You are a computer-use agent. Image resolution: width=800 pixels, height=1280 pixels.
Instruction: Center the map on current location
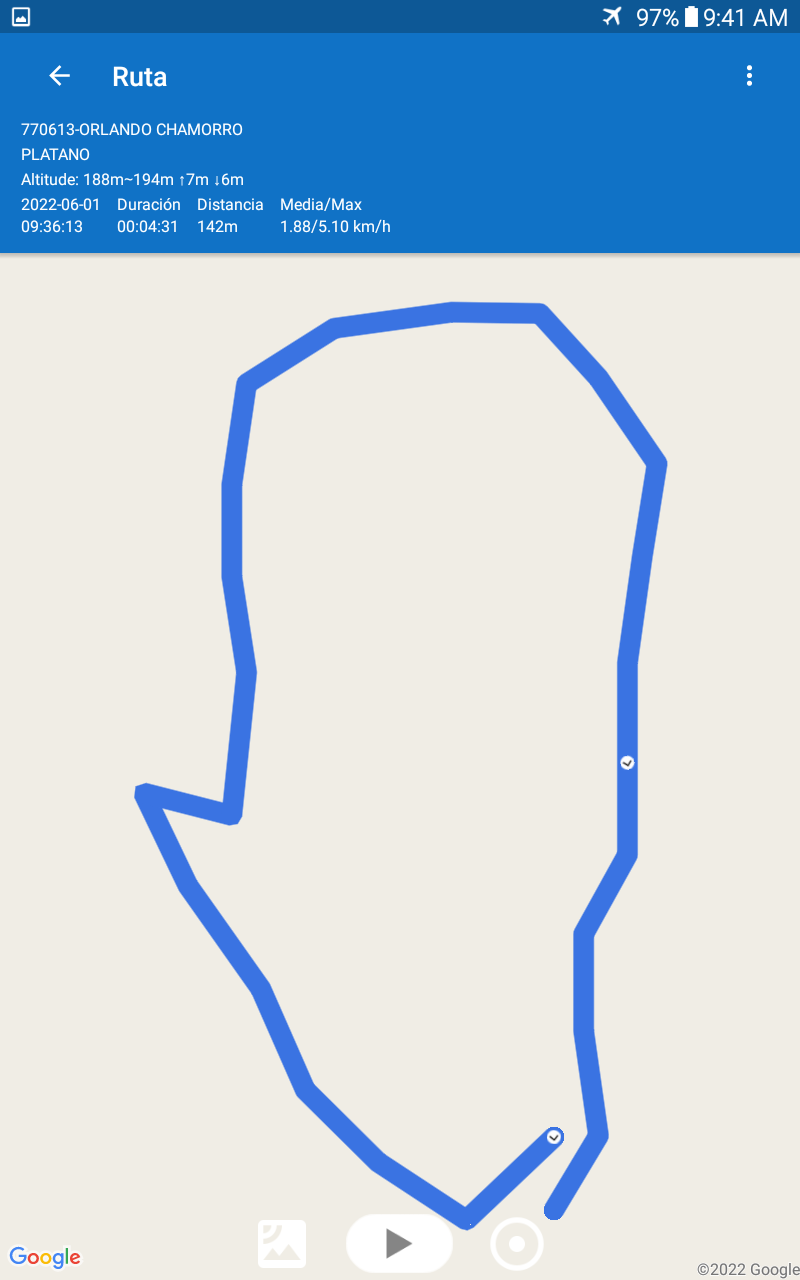pos(517,1244)
